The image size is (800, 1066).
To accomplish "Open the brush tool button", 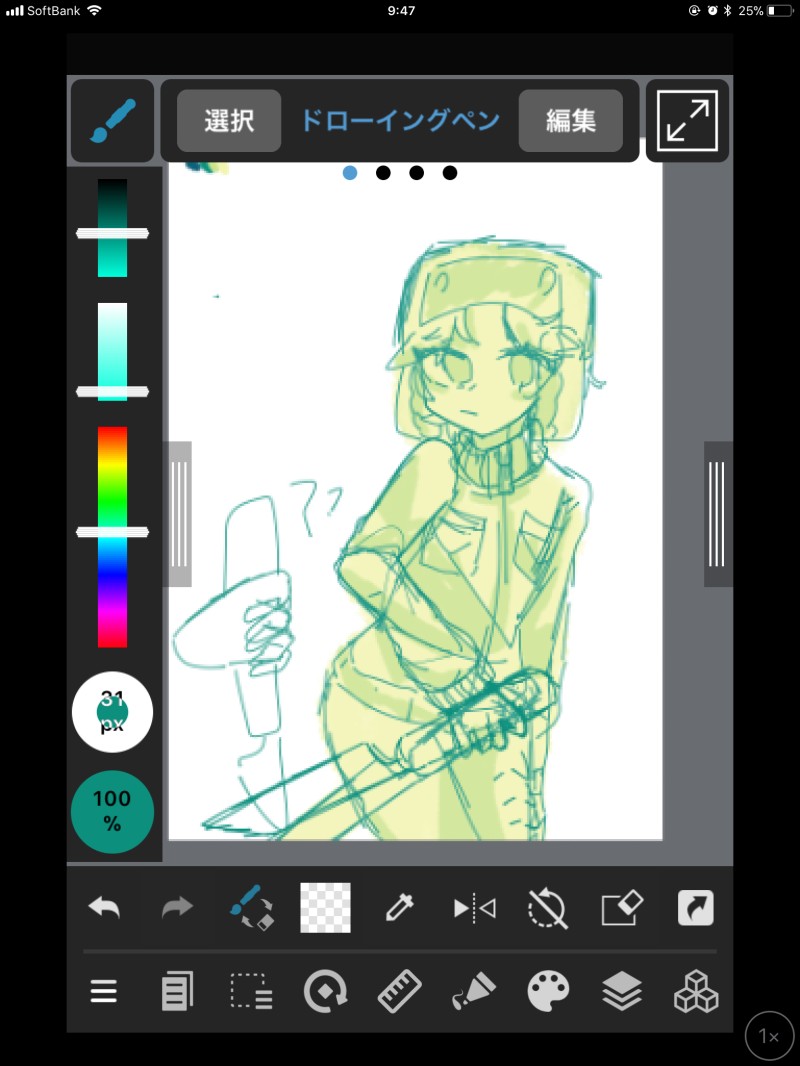I will point(112,121).
